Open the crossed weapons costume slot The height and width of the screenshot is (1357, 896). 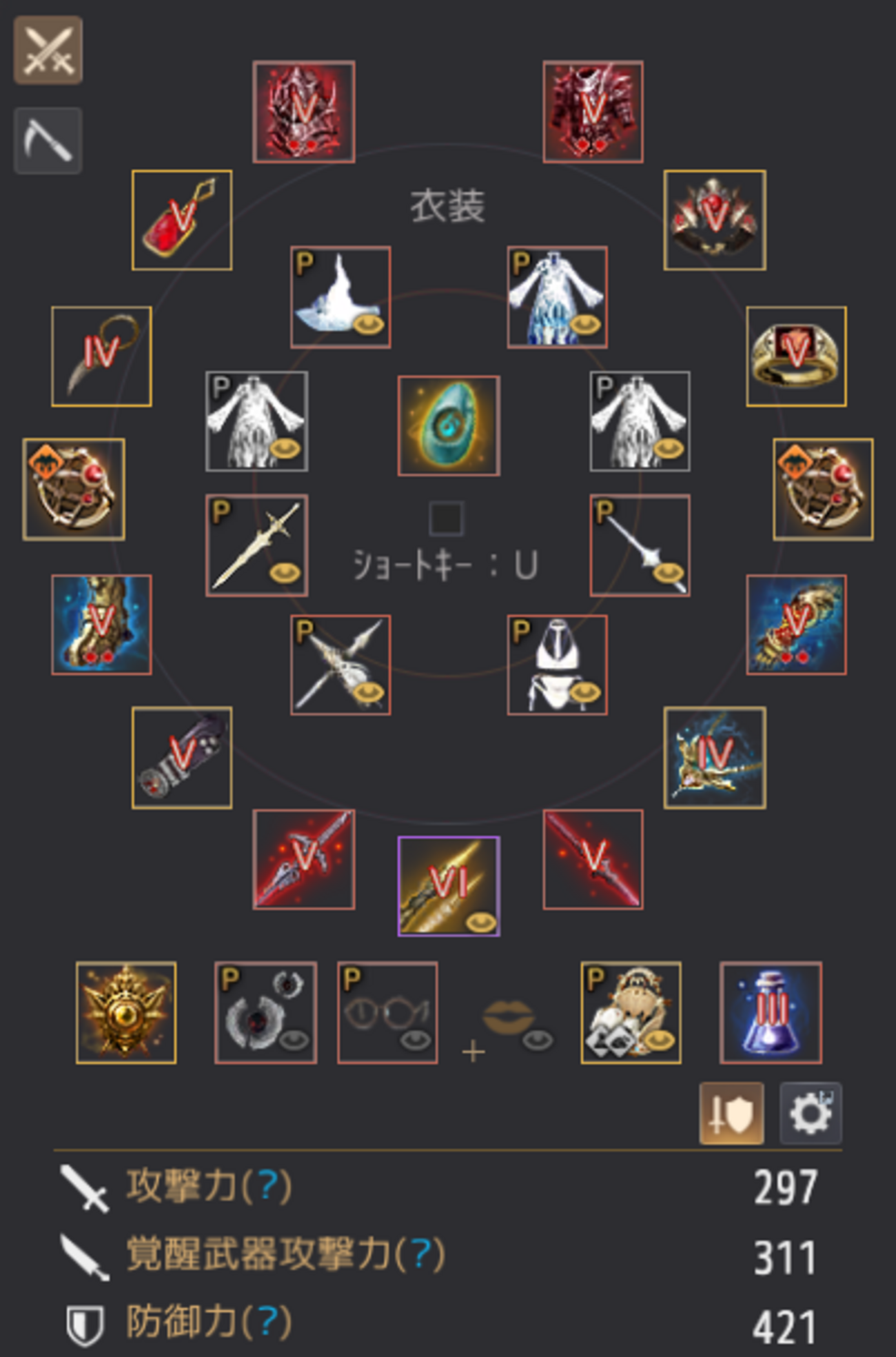click(340, 665)
